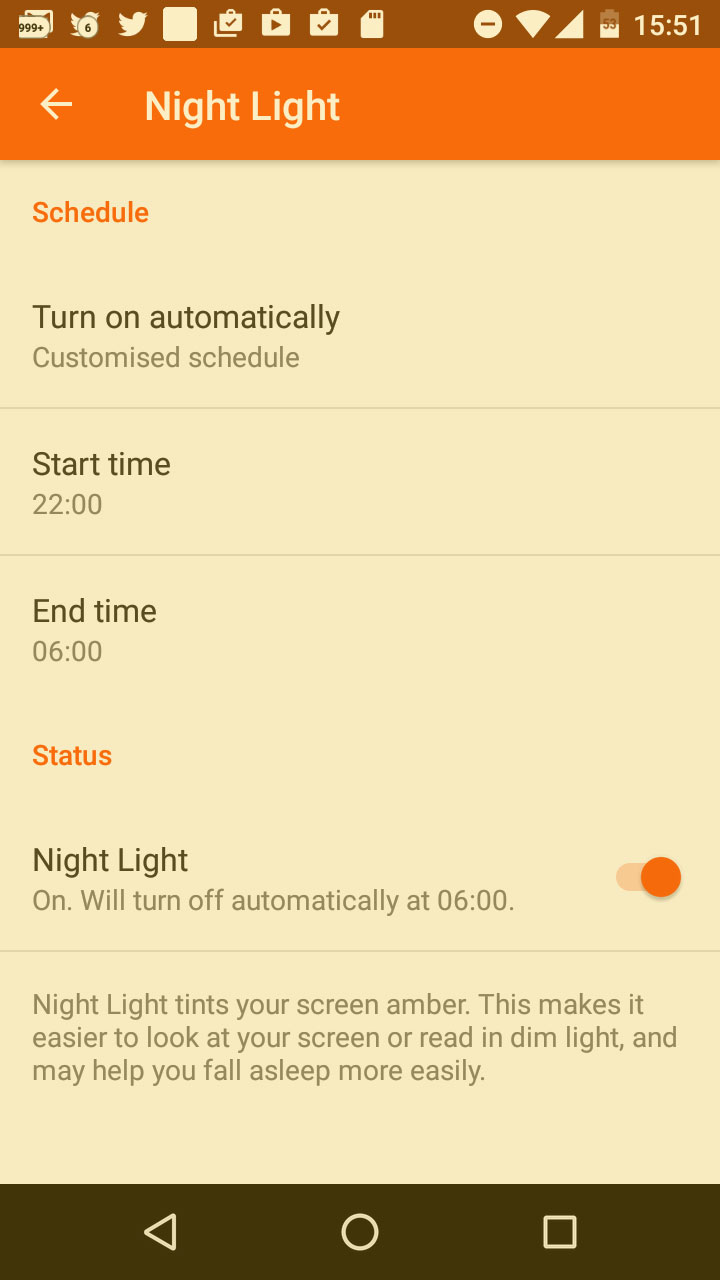Go back using the app bar arrow
The width and height of the screenshot is (720, 1280).
click(56, 104)
